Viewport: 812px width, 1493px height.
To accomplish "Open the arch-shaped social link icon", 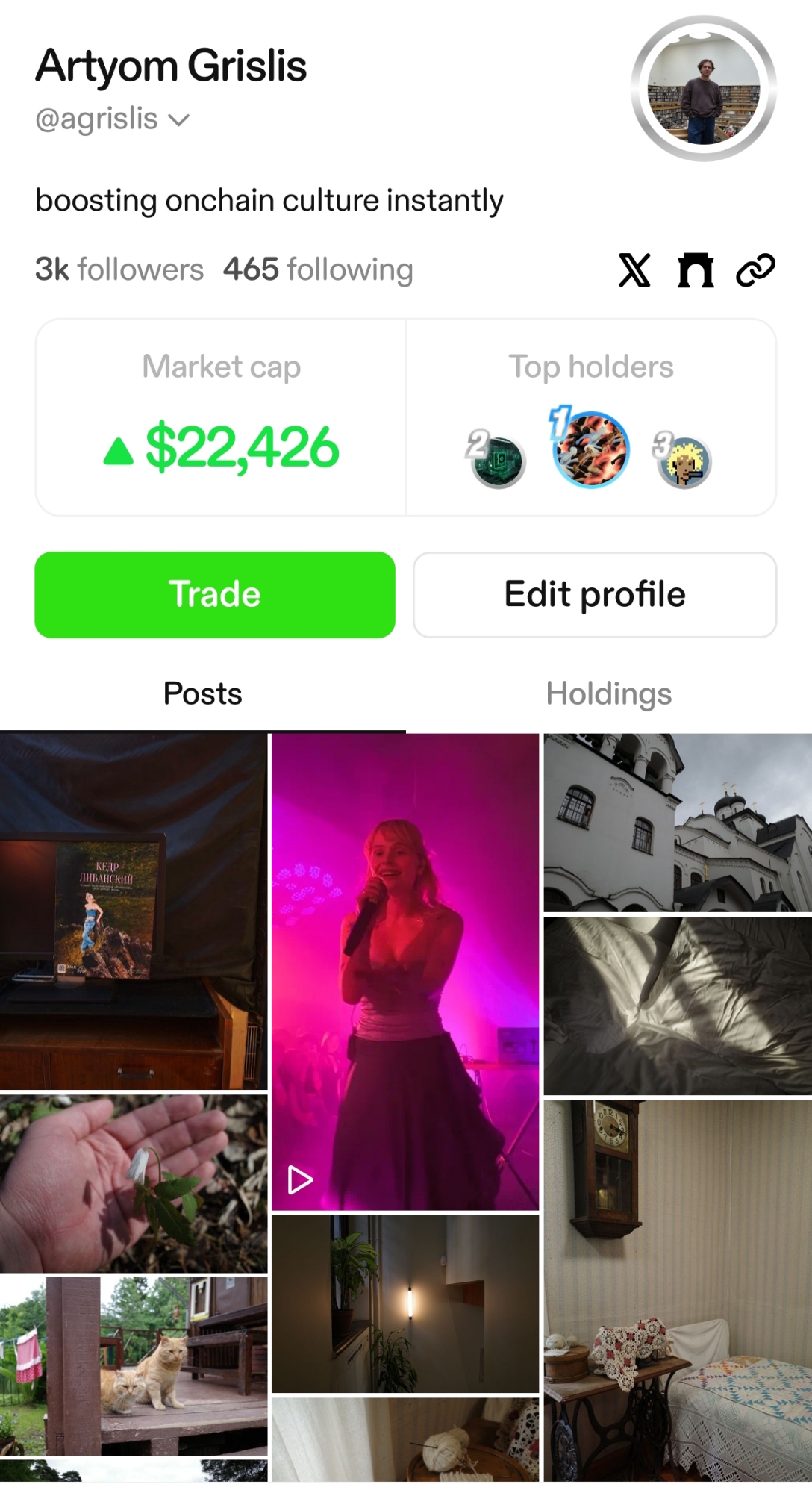I will pyautogui.click(x=696, y=269).
